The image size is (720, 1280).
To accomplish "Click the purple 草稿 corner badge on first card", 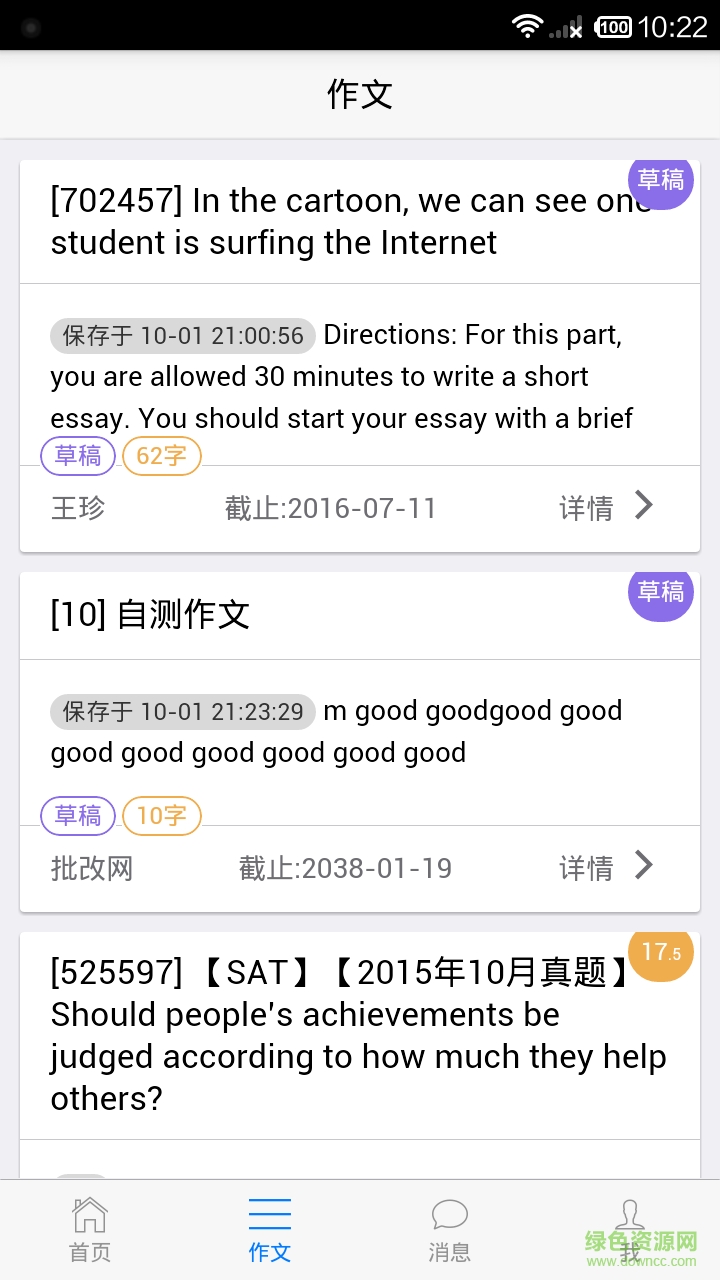I will [661, 182].
